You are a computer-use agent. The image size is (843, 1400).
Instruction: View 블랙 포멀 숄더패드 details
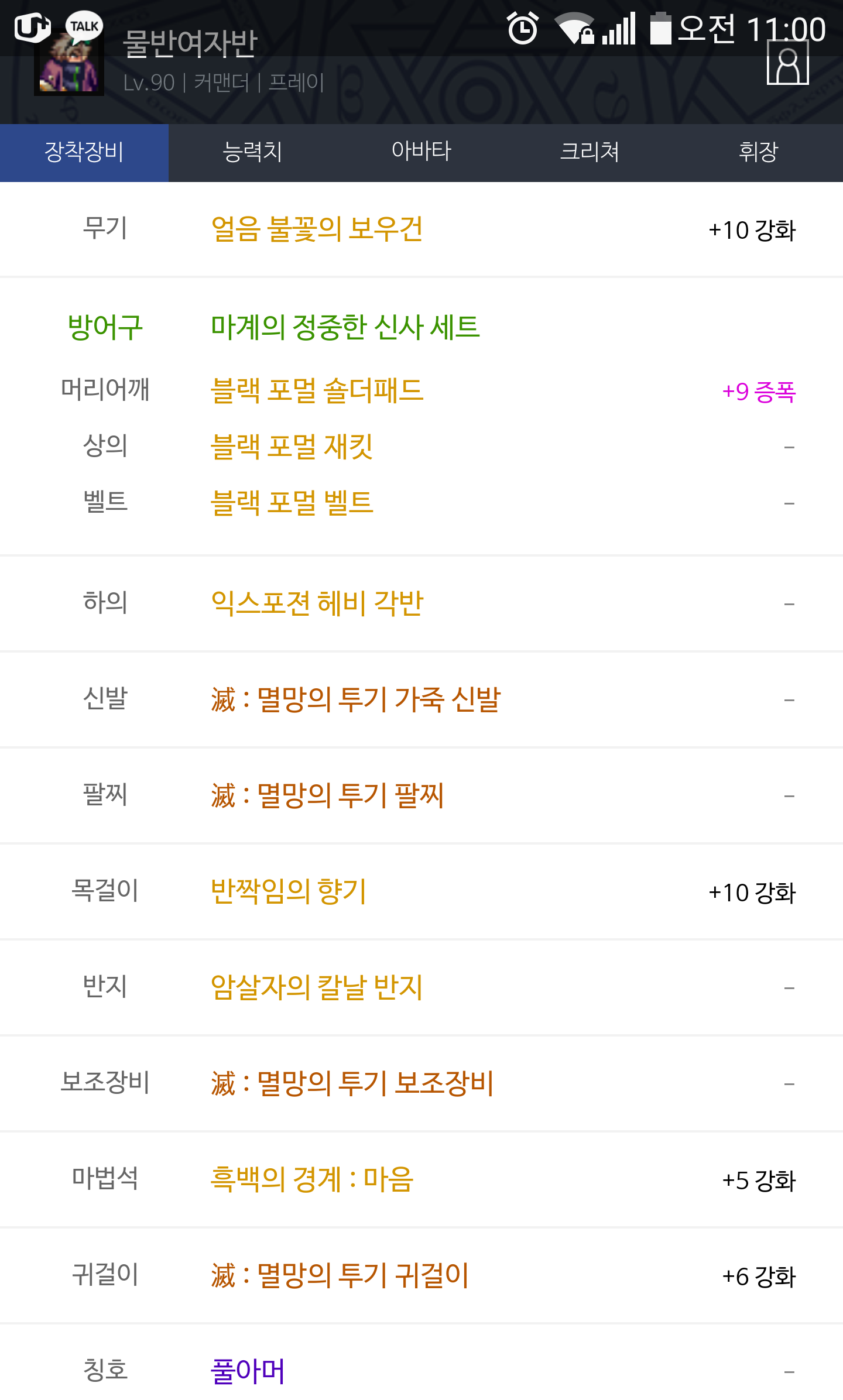(317, 390)
